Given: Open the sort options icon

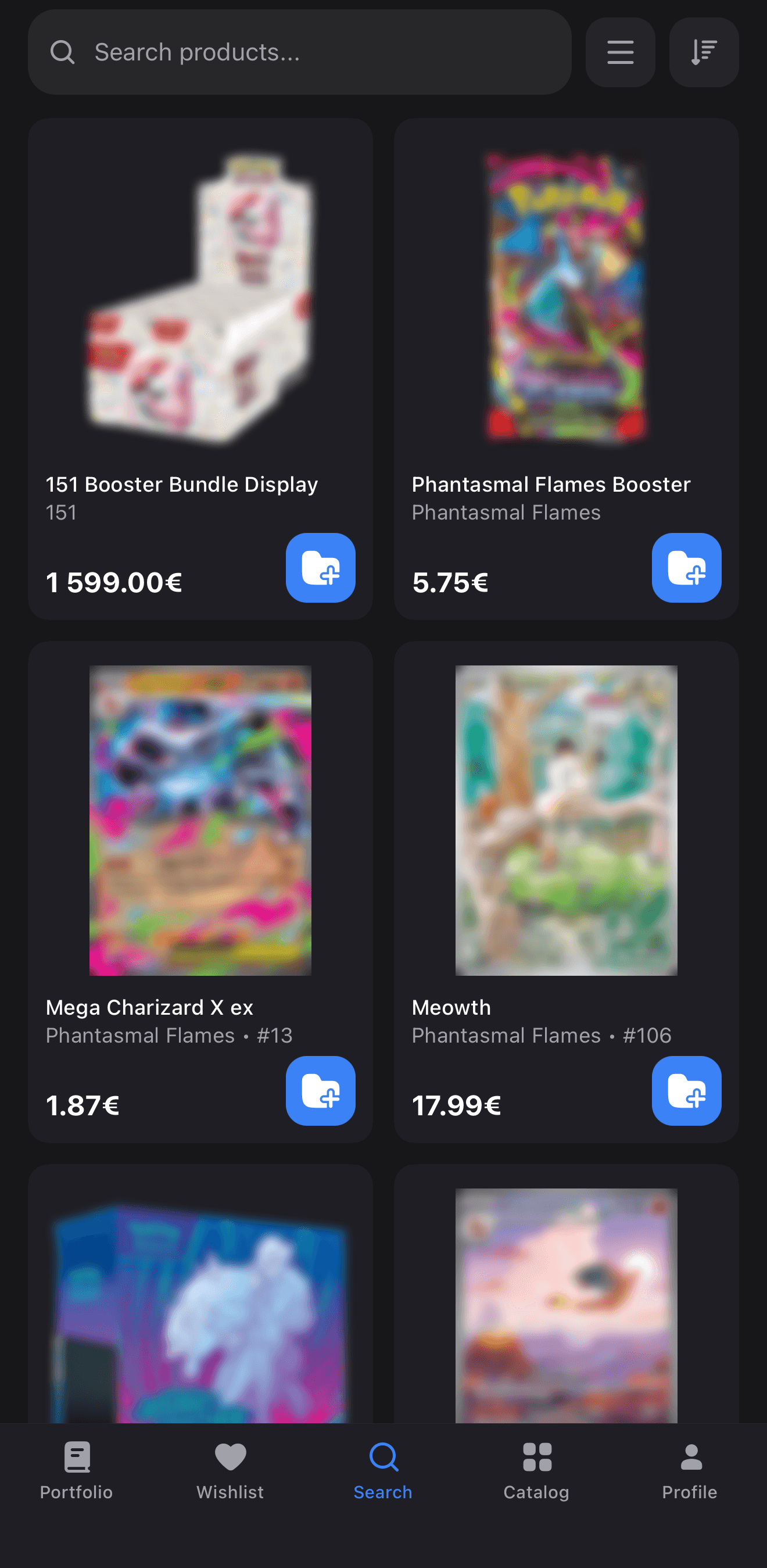Looking at the screenshot, I should pos(704,52).
